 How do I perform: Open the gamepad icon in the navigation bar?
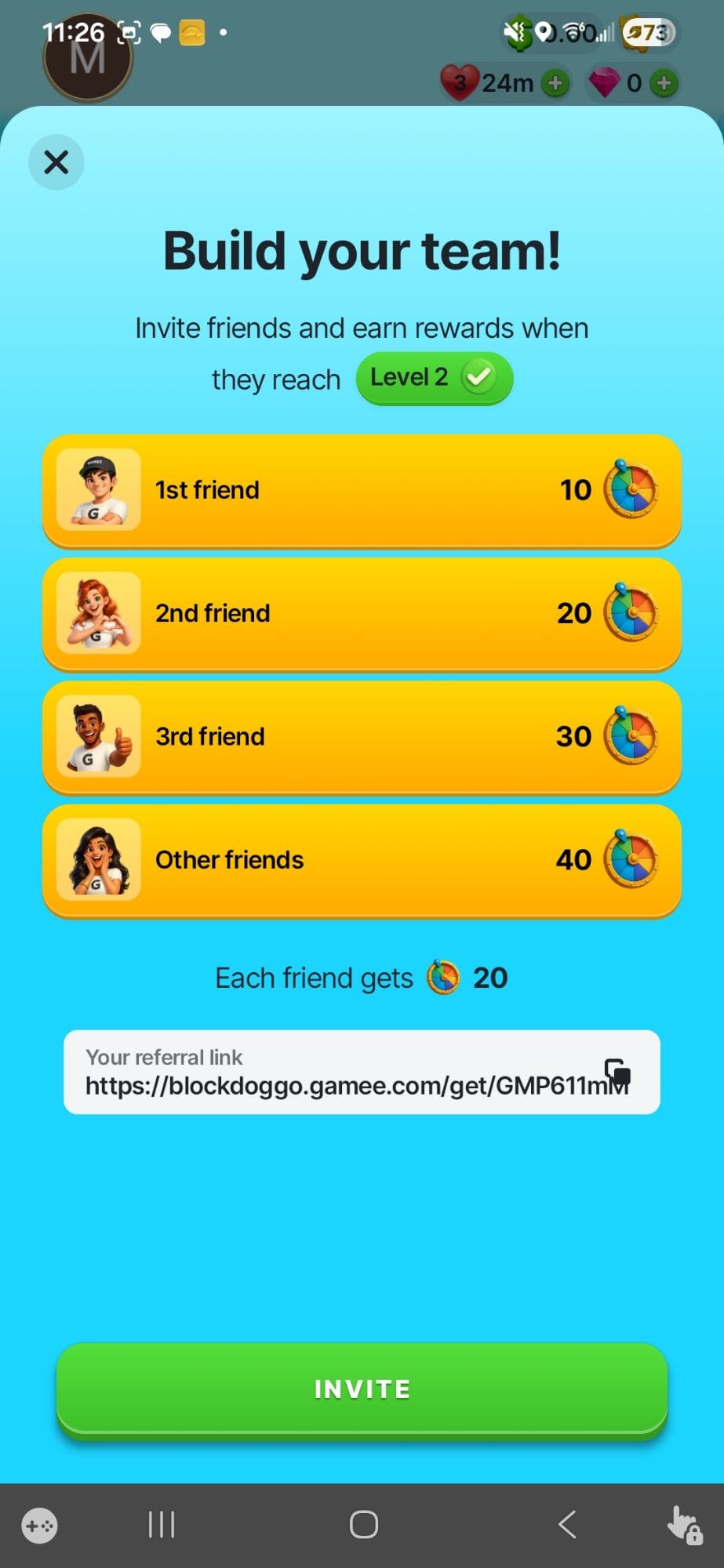click(x=40, y=1524)
